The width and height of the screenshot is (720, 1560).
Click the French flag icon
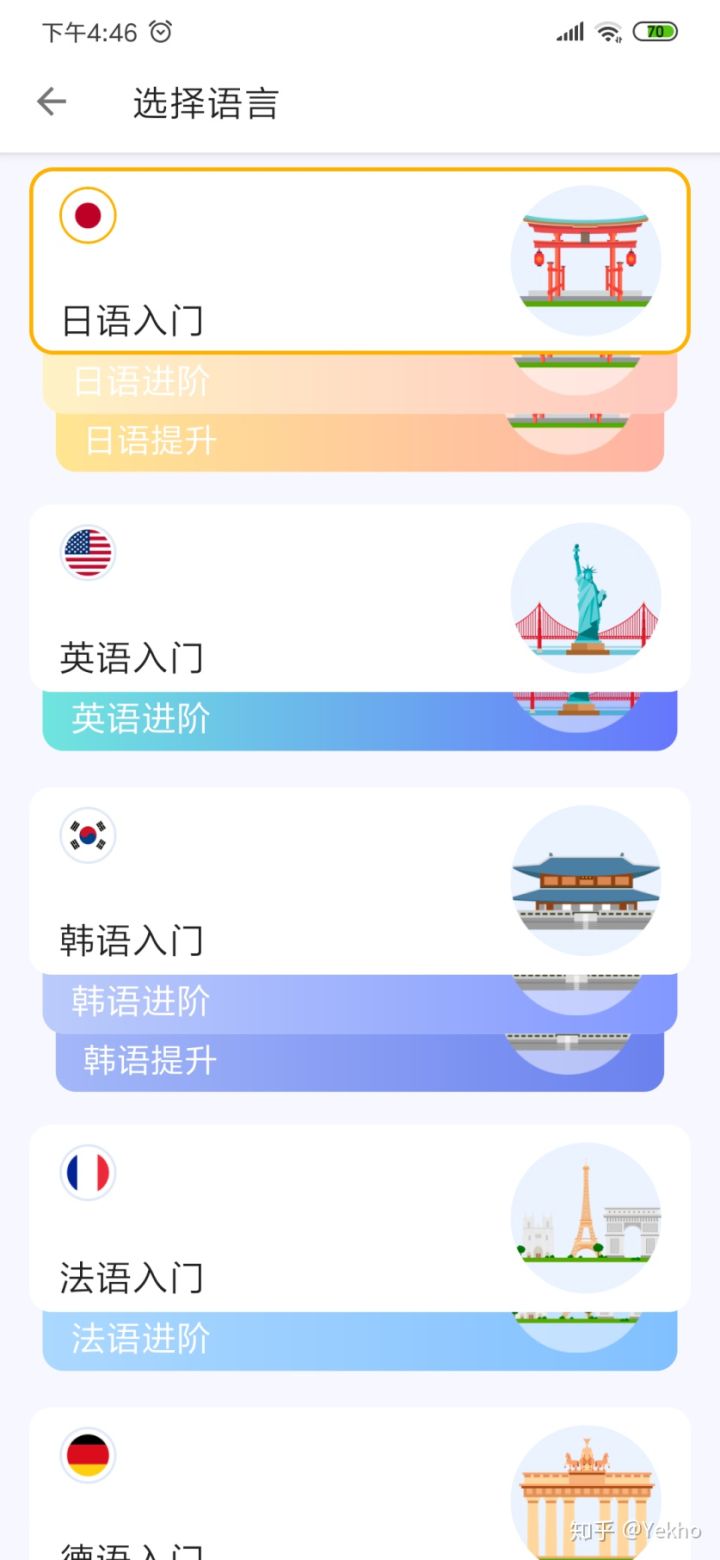point(87,1173)
